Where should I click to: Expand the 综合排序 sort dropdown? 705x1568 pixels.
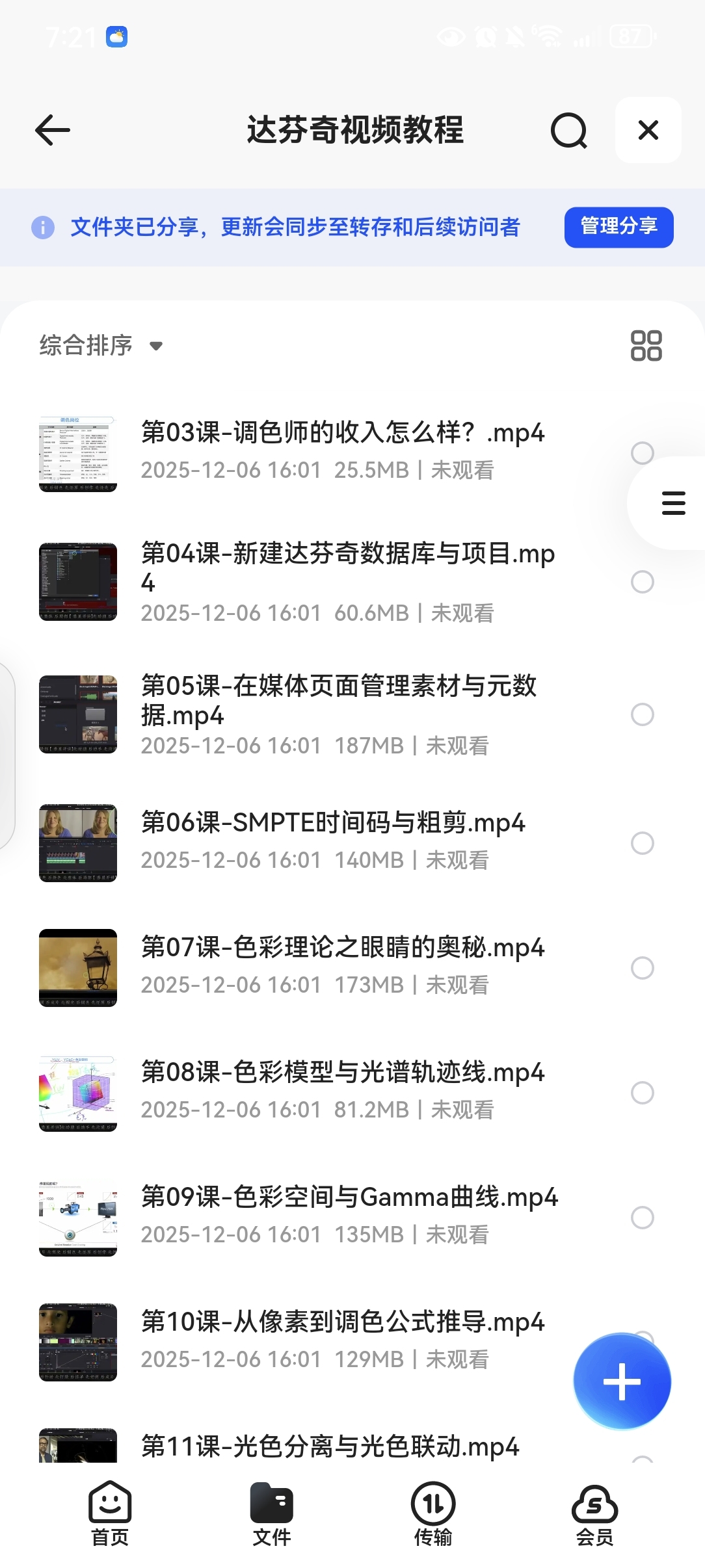[x=101, y=345]
